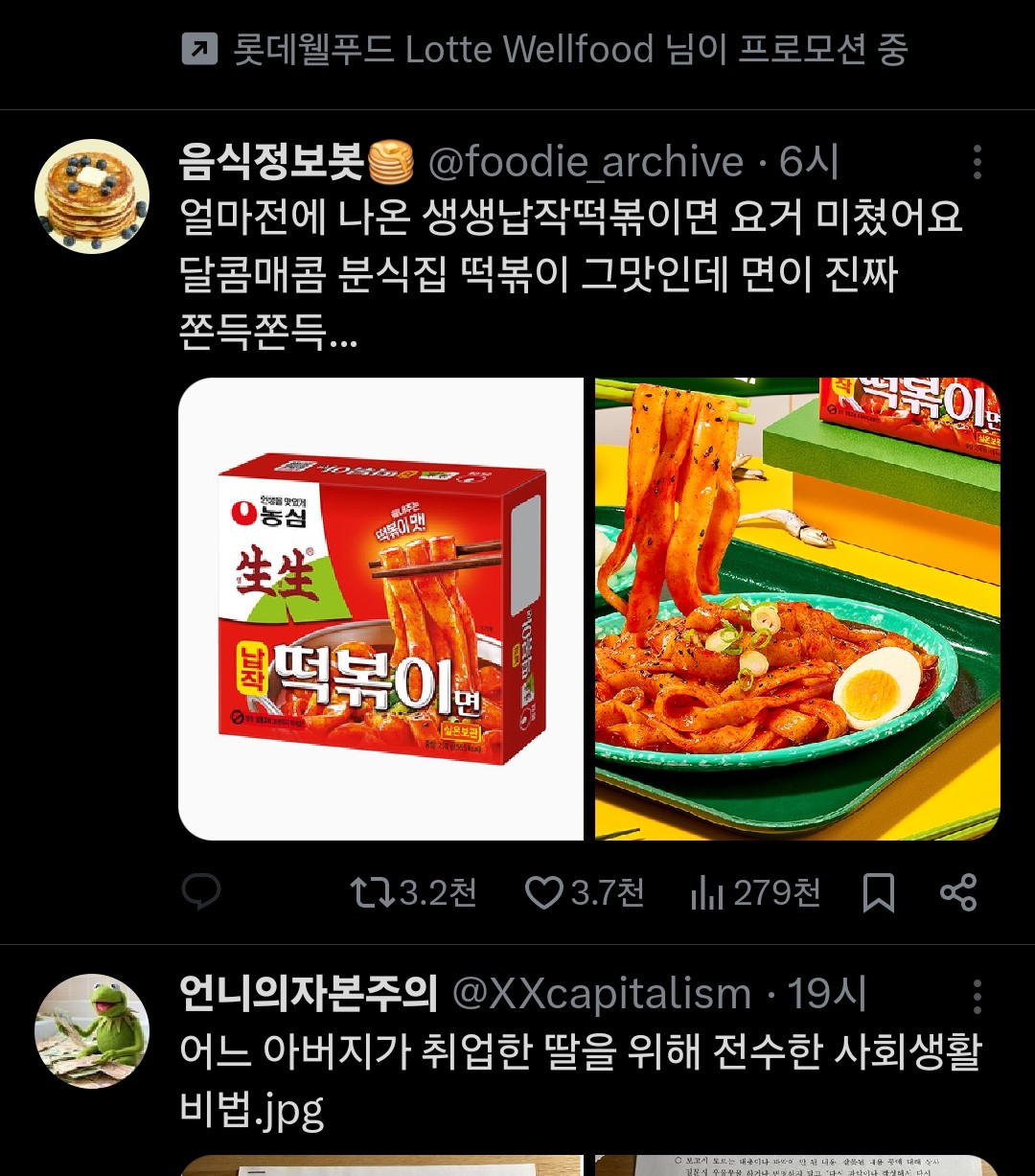Open the 언니의자본주의 Kermit profile picture

click(x=92, y=1030)
